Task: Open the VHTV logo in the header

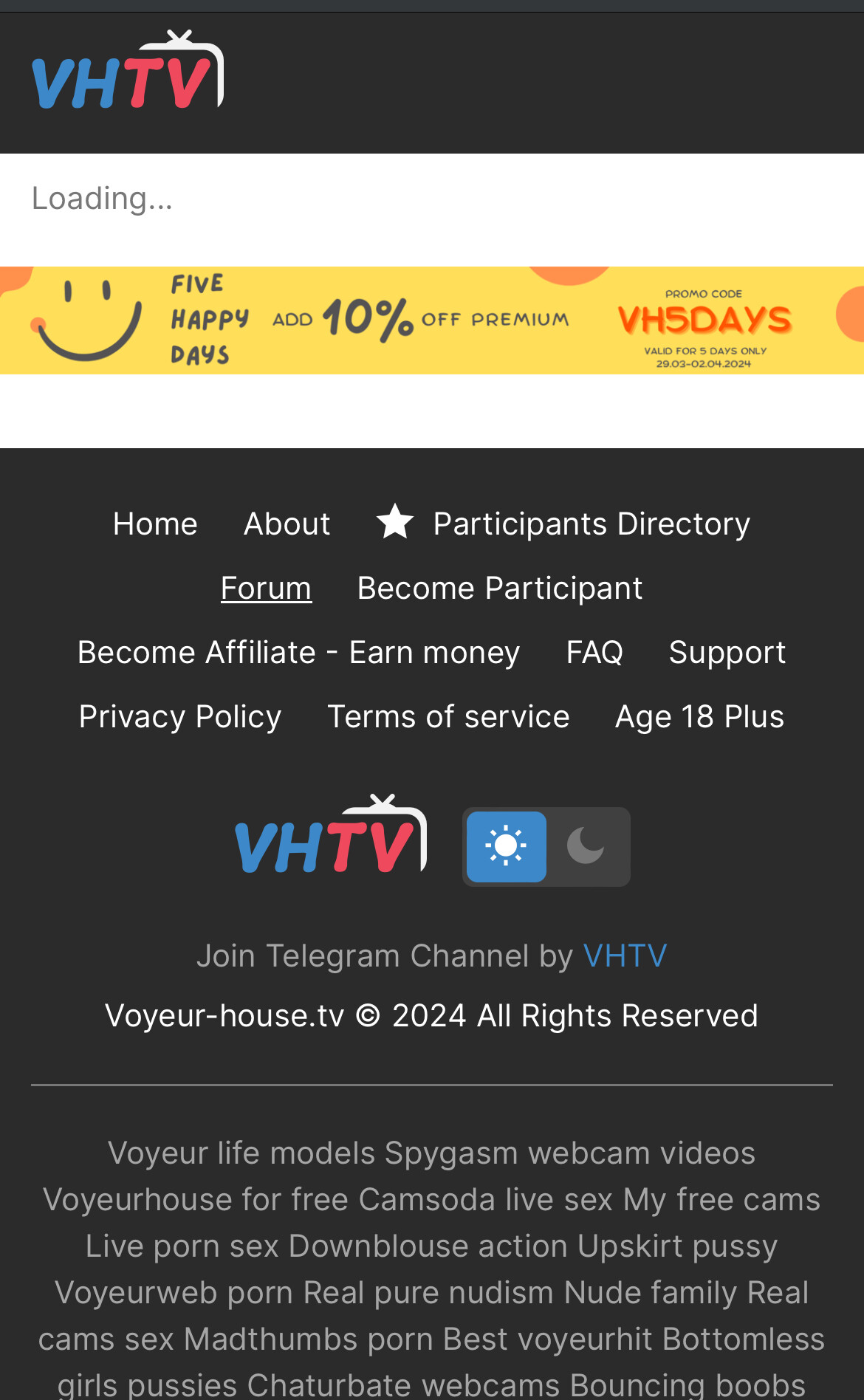Action: click(x=128, y=71)
